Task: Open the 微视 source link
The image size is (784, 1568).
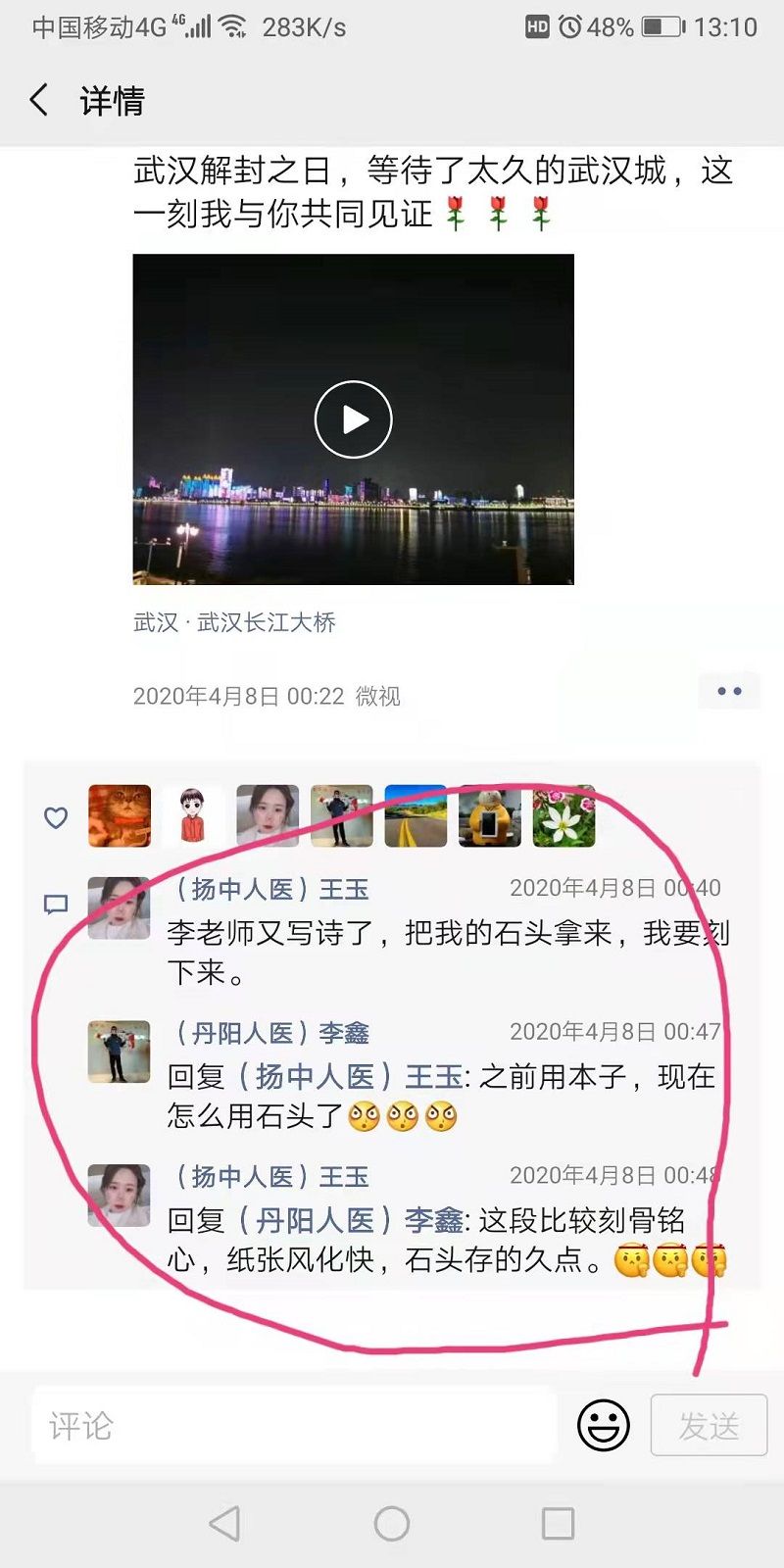Action: click(x=377, y=696)
